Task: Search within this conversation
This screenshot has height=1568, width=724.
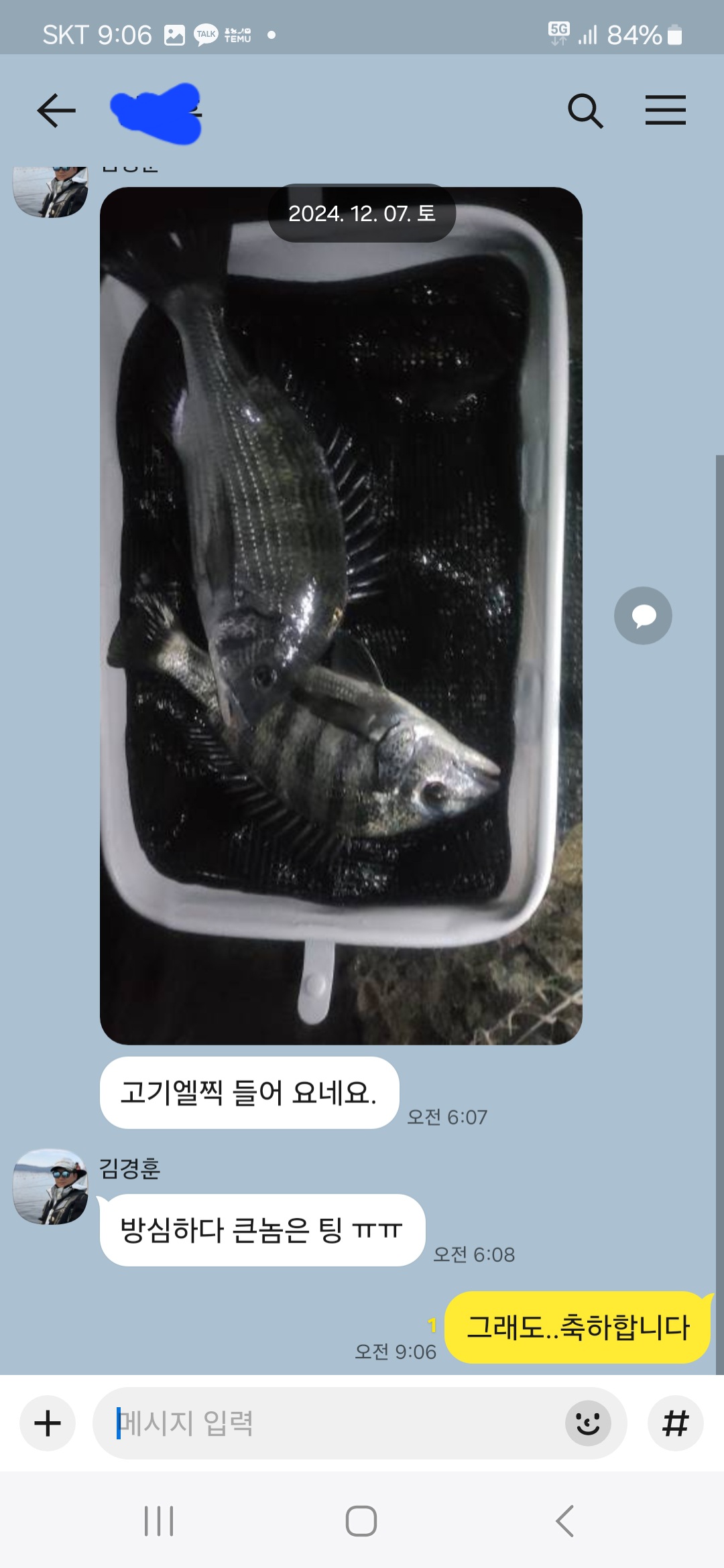Action: (x=585, y=111)
